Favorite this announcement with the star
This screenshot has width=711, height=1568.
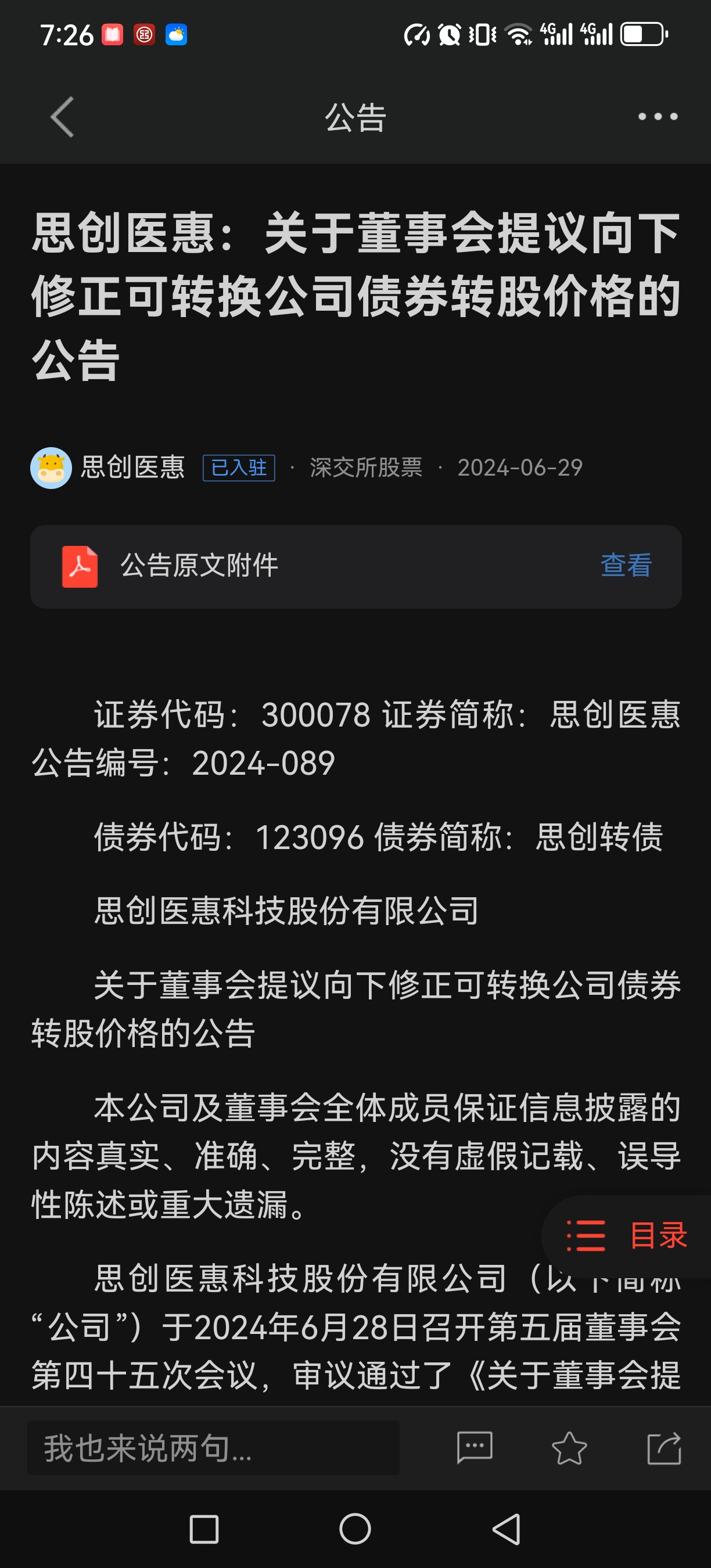[x=569, y=1447]
